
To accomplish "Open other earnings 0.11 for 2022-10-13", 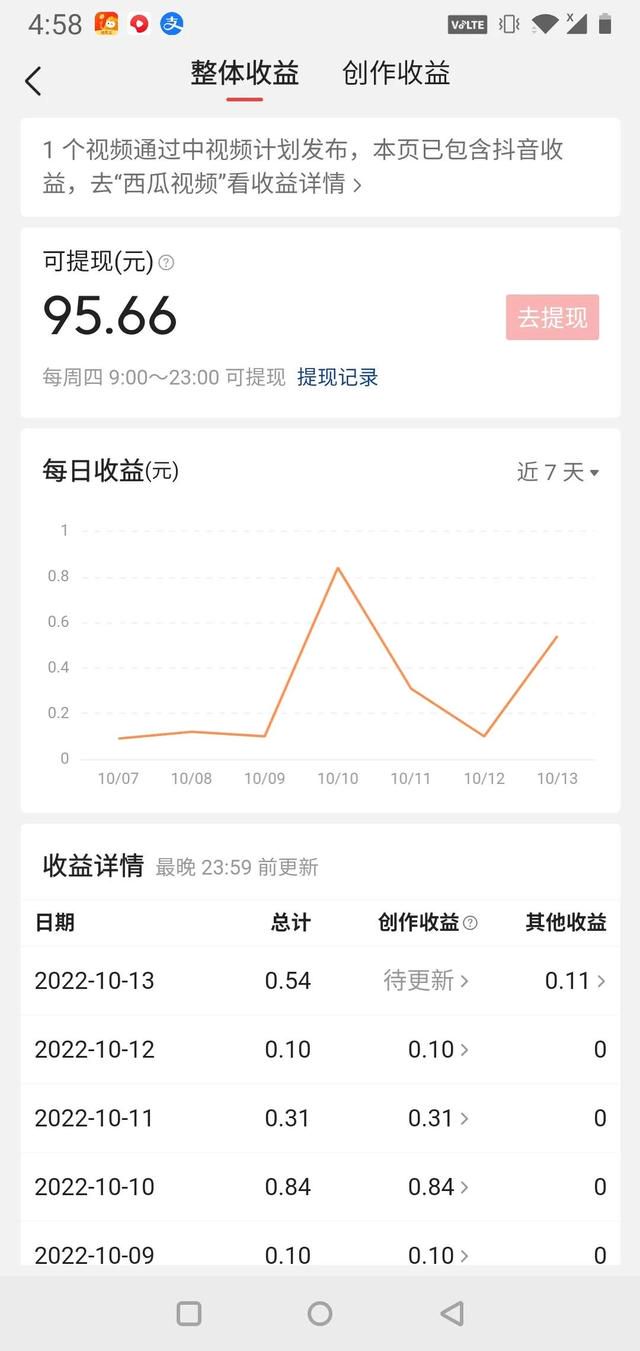I will [x=575, y=981].
